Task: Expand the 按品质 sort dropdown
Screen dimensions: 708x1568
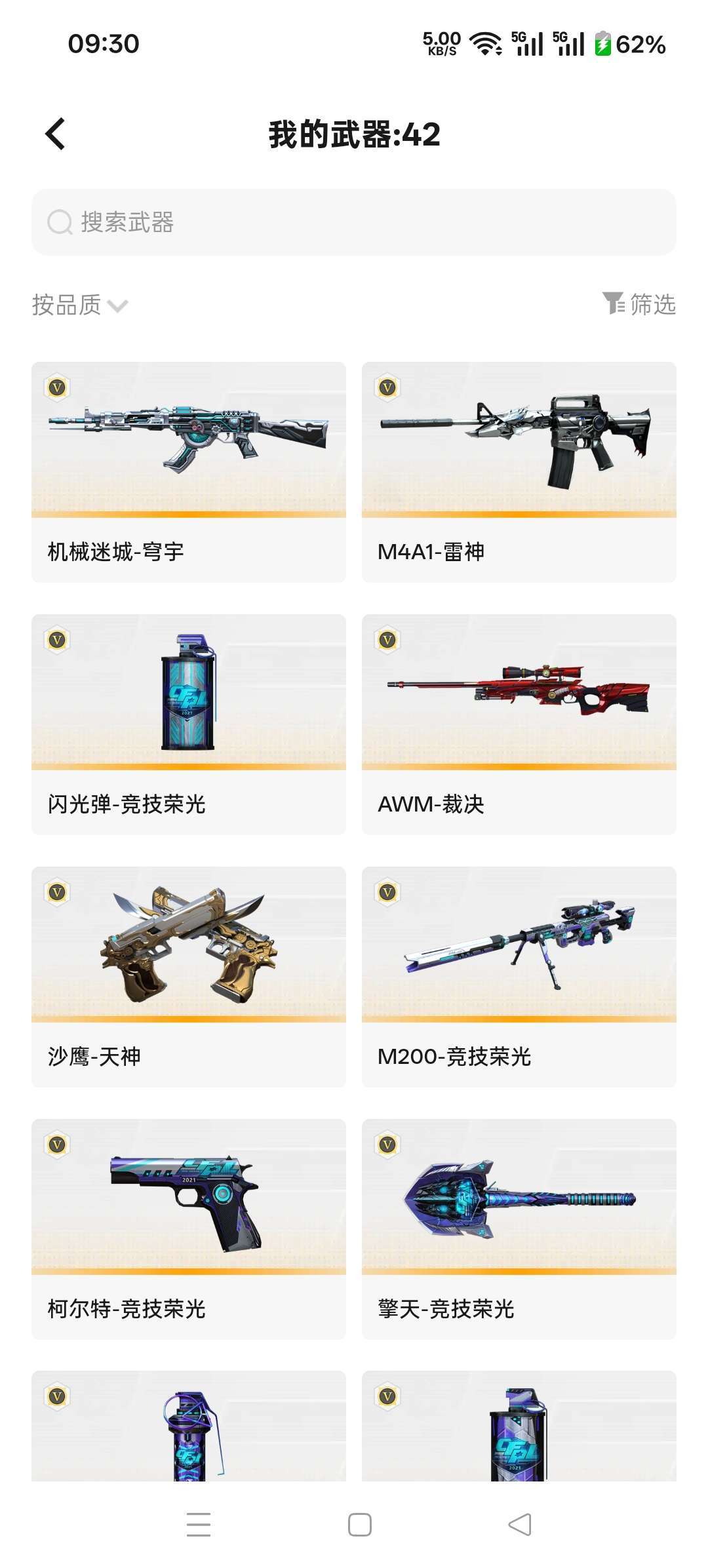Action: click(80, 305)
